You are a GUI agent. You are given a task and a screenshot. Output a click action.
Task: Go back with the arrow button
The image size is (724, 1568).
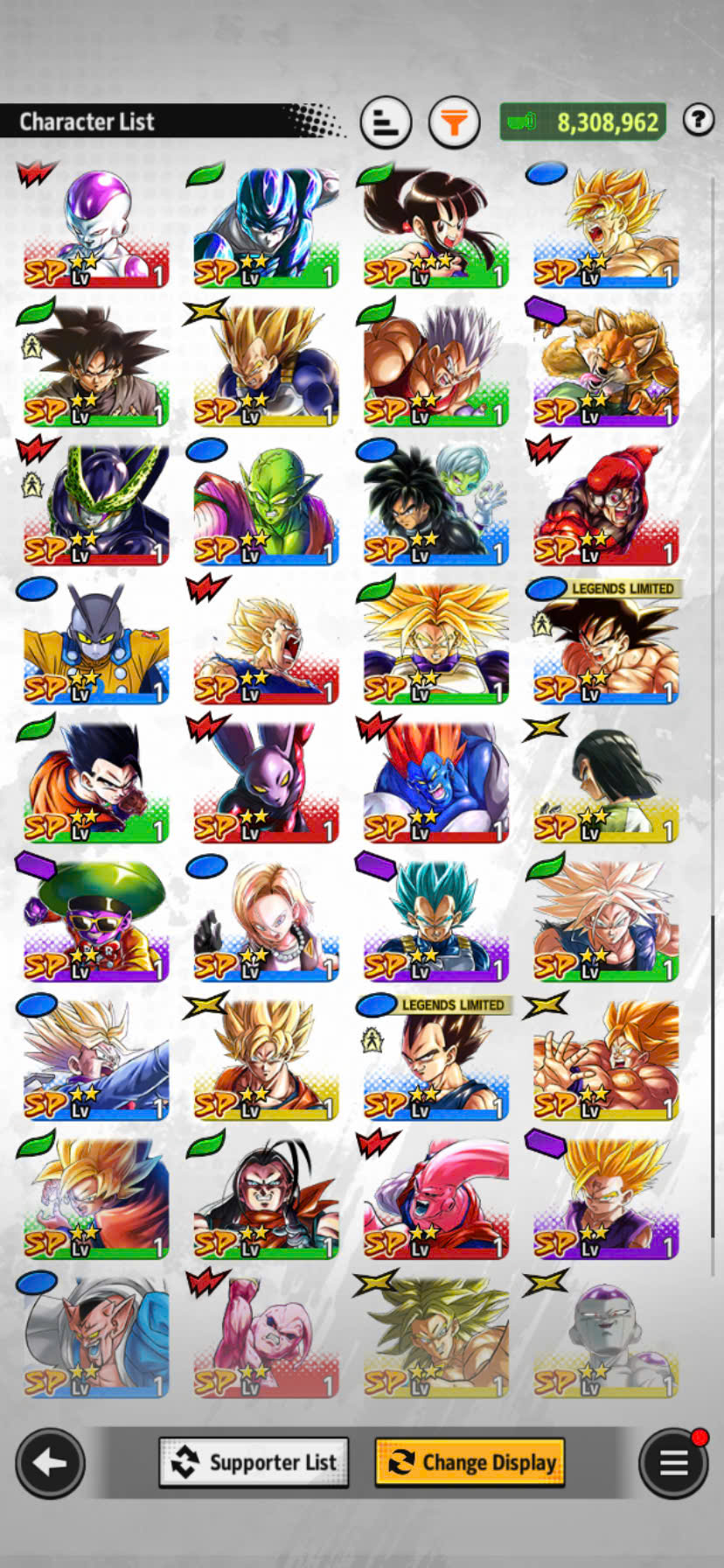click(50, 1462)
